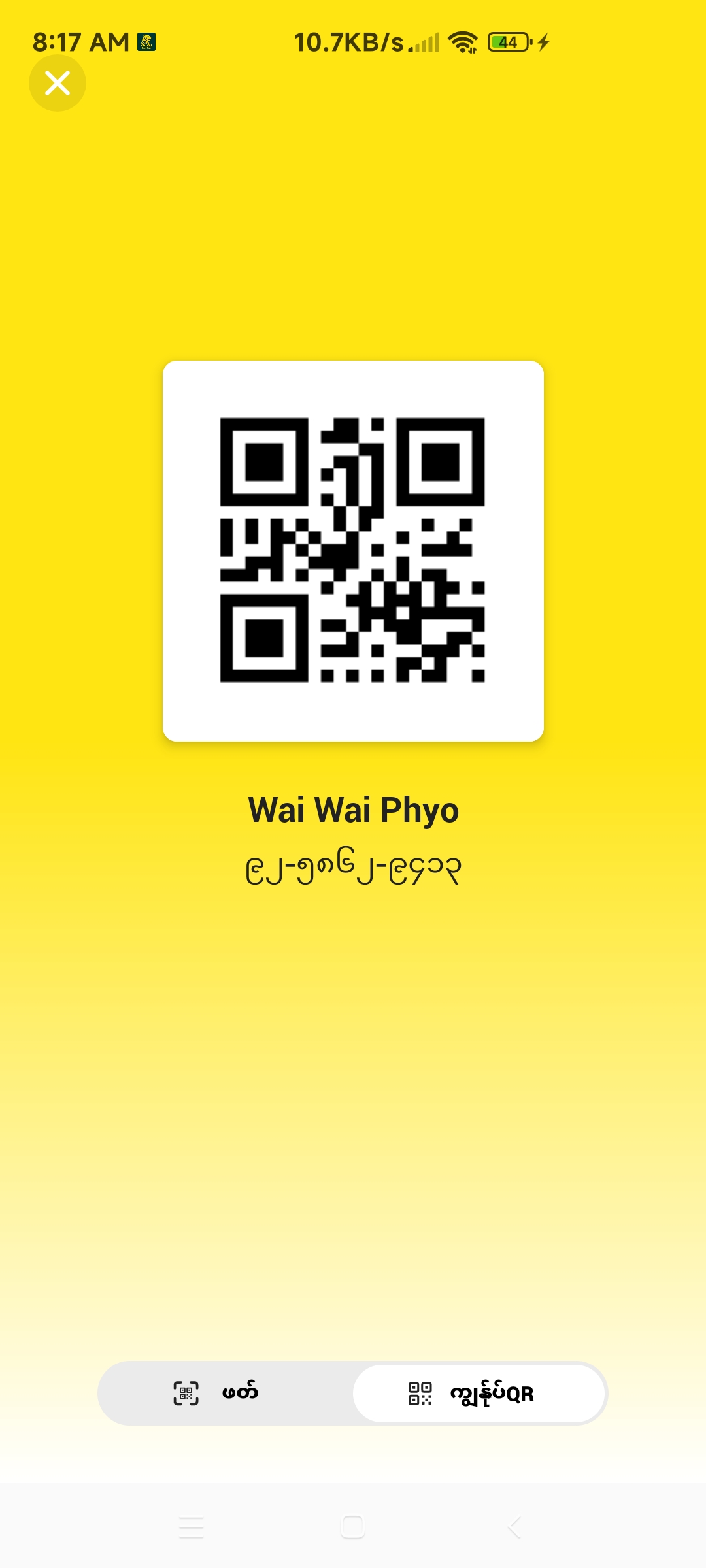
Task: Go back using system navigation
Action: click(514, 1527)
